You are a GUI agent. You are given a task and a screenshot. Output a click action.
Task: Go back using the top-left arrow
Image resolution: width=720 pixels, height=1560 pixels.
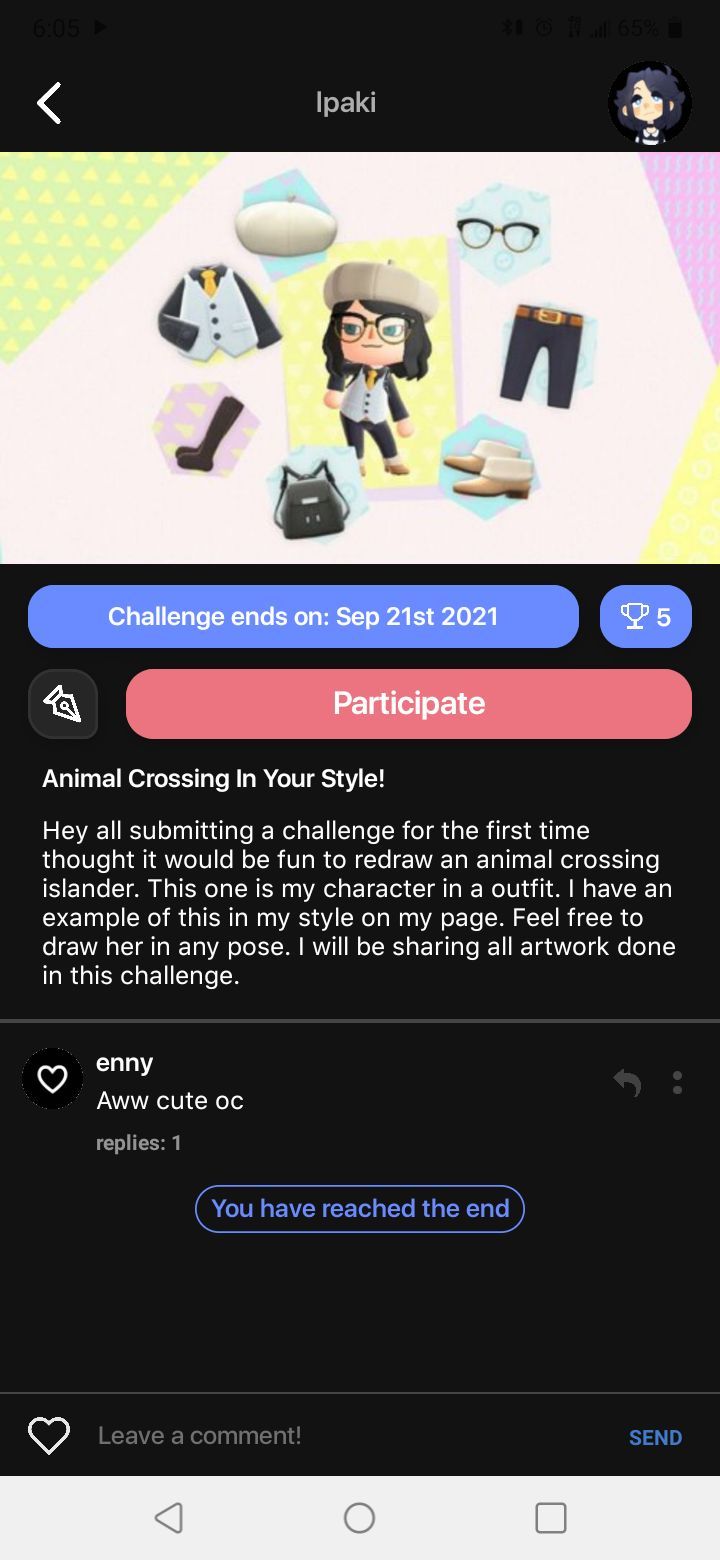[49, 102]
